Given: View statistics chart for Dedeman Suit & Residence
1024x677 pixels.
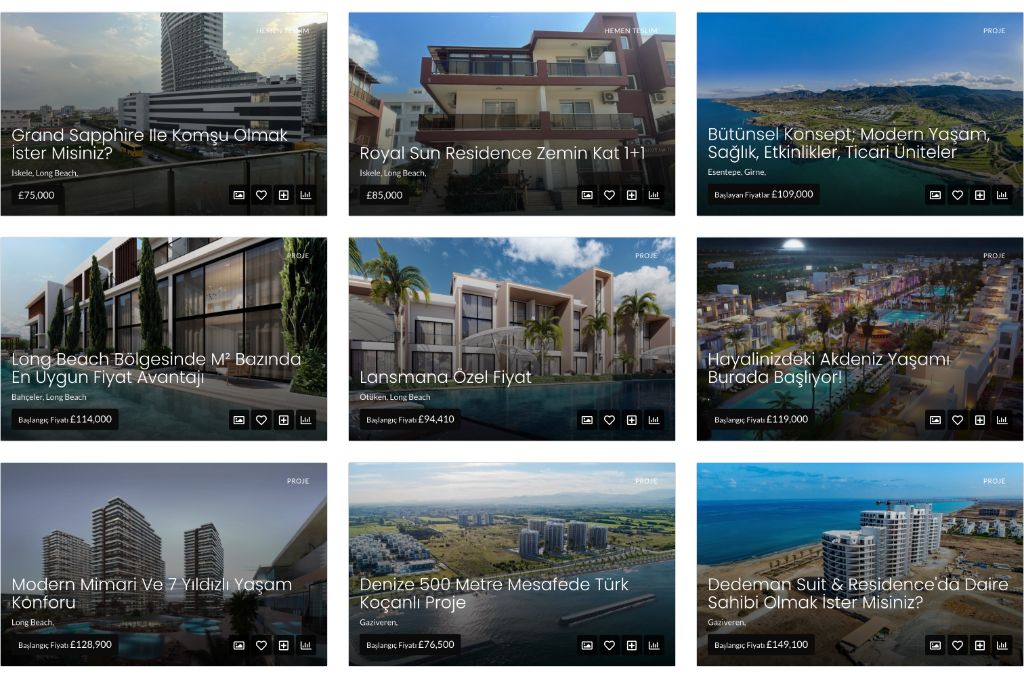Looking at the screenshot, I should point(1002,645).
